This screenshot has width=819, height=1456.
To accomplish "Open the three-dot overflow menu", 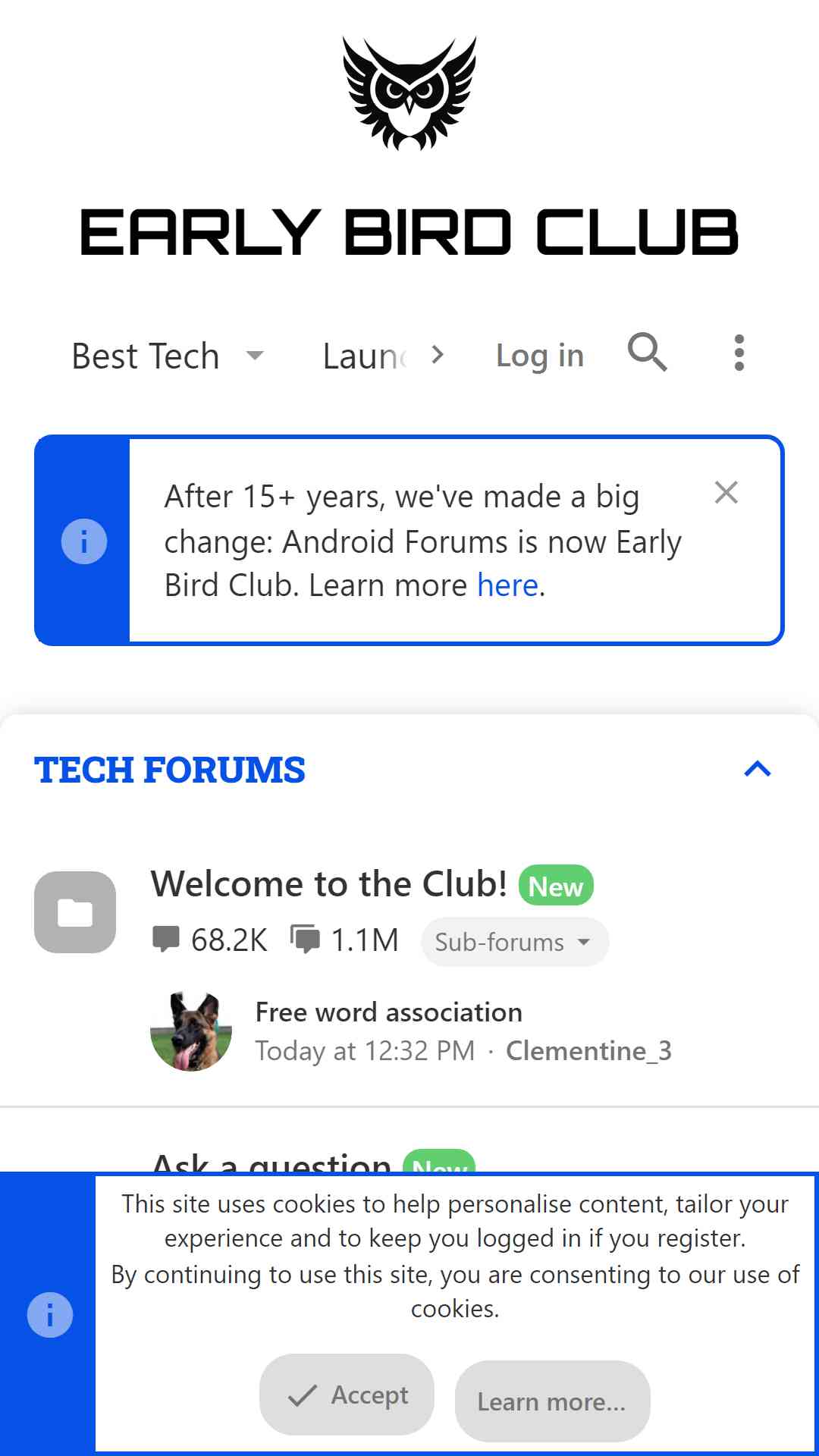I will 739,353.
